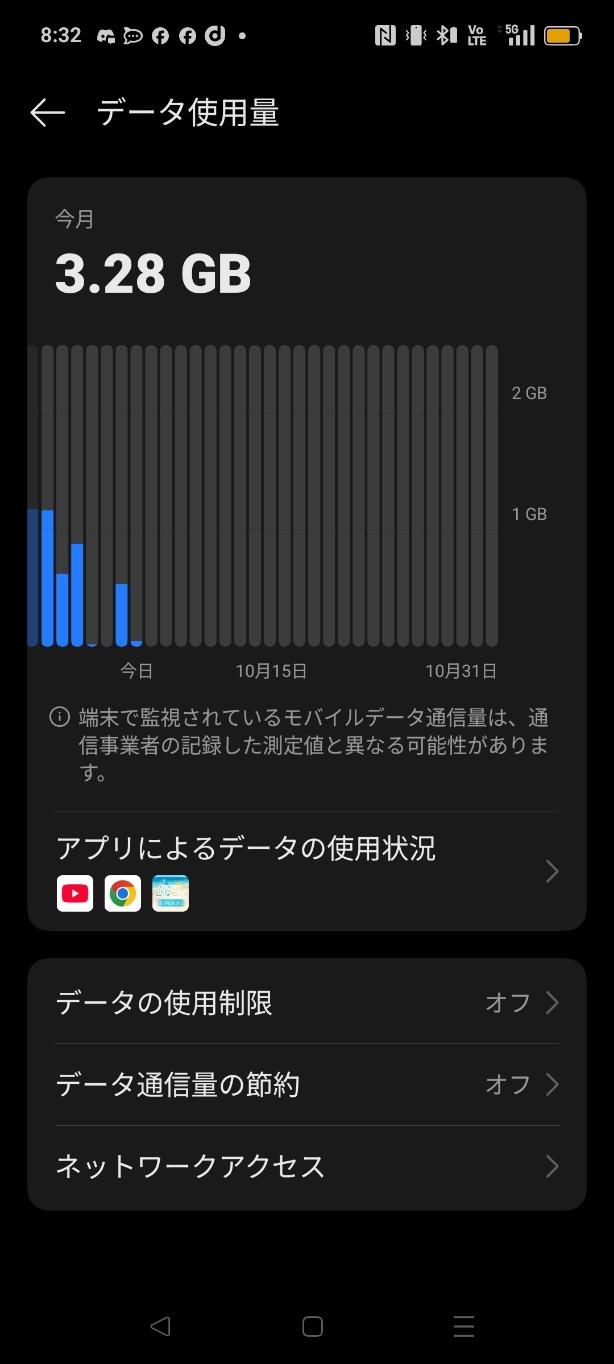Open recent apps from navigation bar
The width and height of the screenshot is (614, 1364).
click(x=463, y=1326)
